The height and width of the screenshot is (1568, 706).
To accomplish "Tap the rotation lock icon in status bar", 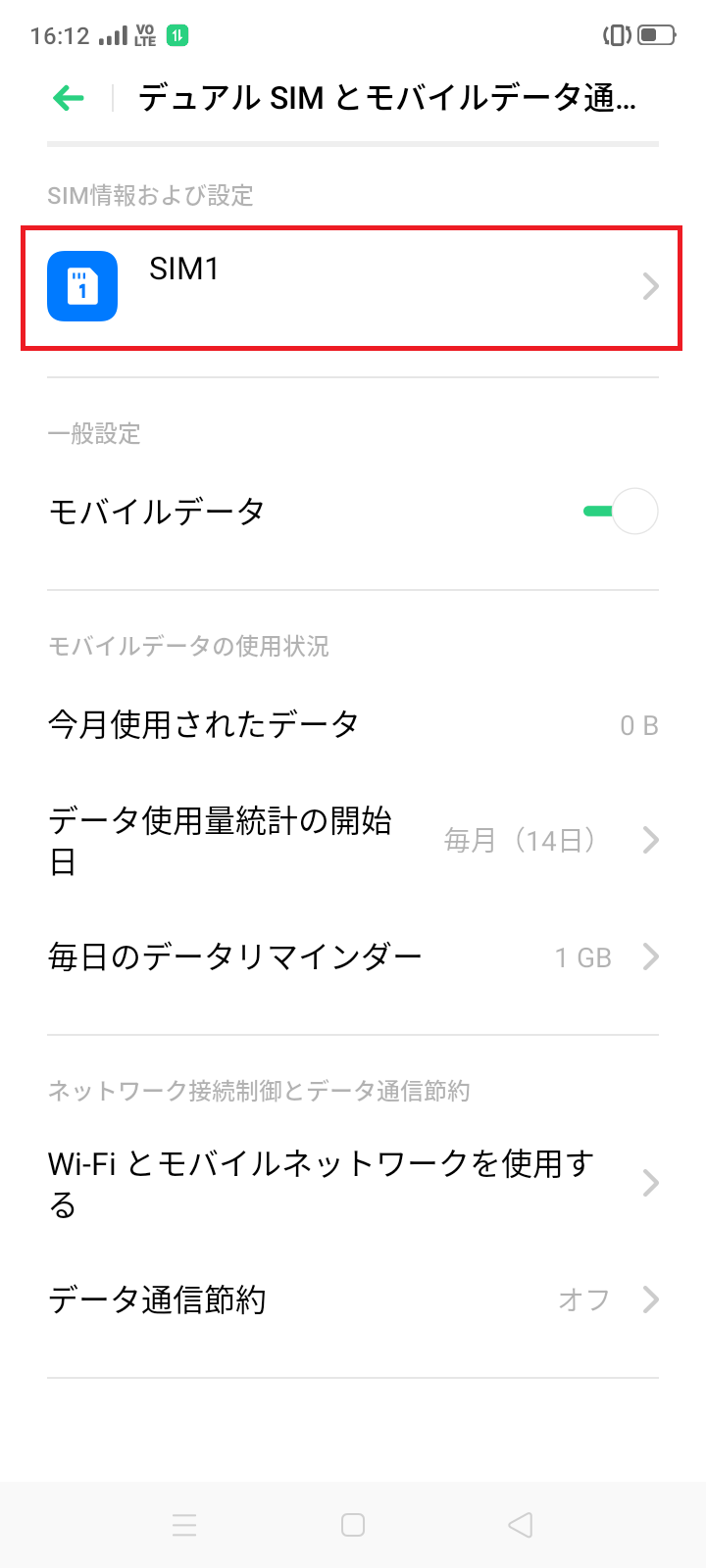I will tap(618, 33).
